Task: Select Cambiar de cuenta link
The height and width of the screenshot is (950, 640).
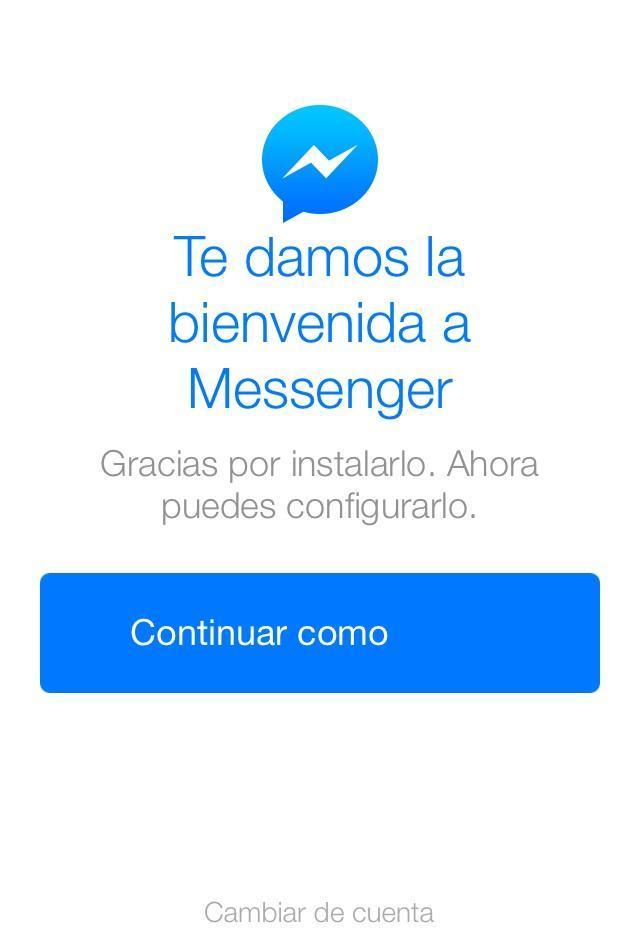Action: (x=319, y=912)
